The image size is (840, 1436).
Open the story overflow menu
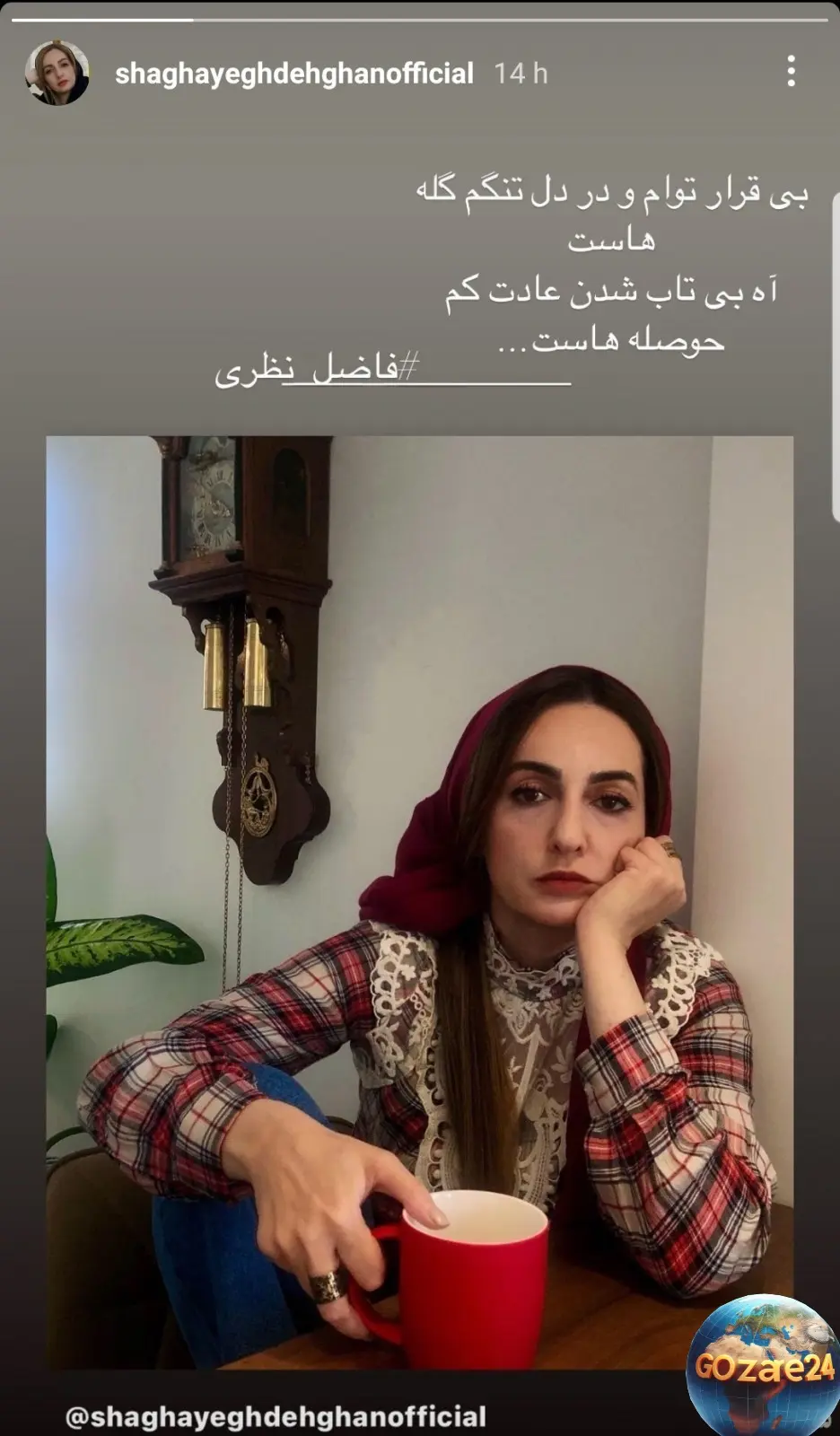pos(791,71)
